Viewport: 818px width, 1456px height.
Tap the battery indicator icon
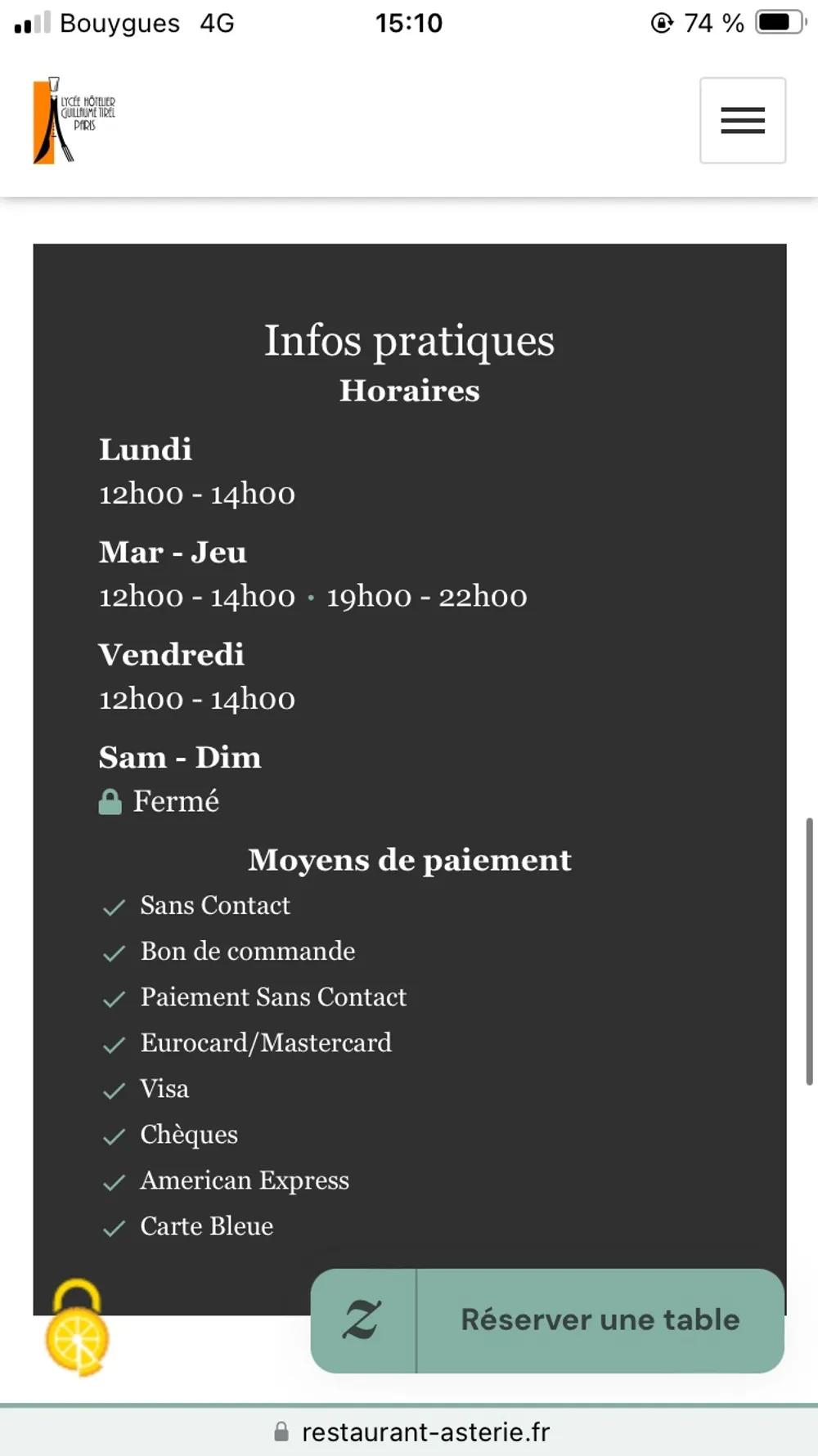779,23
